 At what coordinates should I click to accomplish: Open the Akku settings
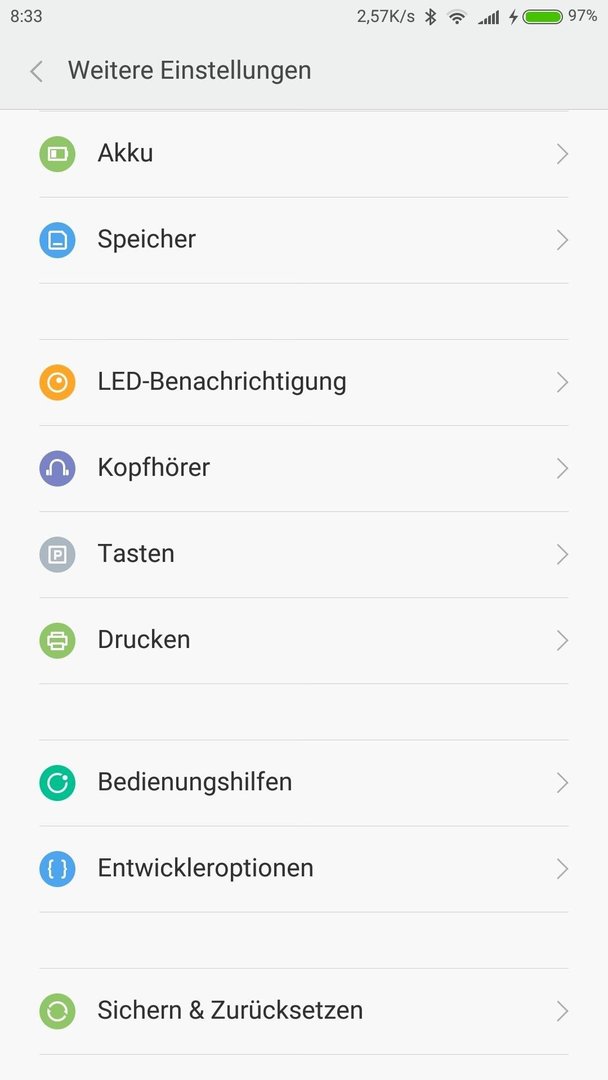pos(304,154)
